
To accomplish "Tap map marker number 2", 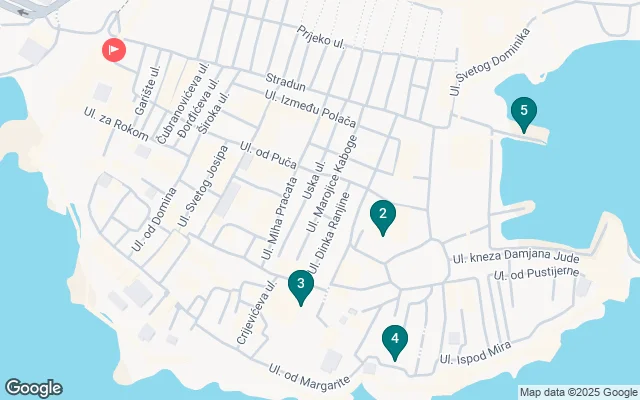I will 382,214.
